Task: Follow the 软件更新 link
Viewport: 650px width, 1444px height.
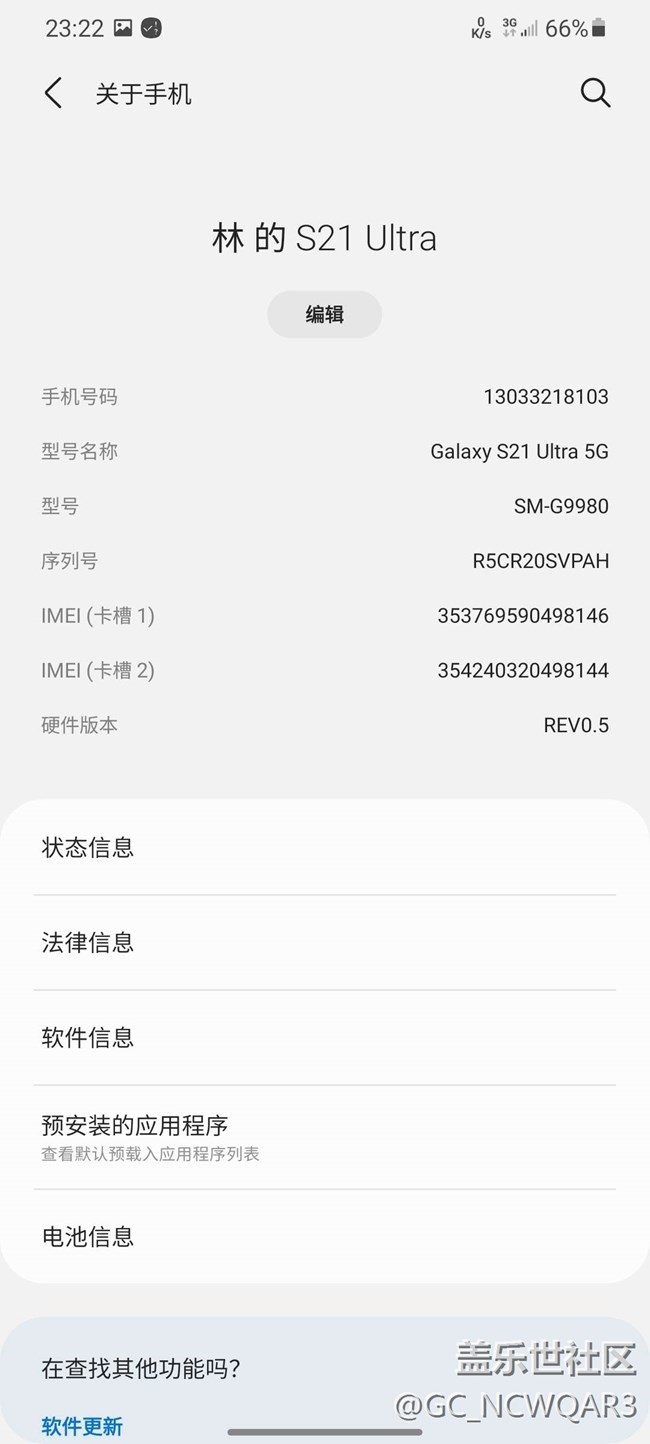Action: [82, 1426]
